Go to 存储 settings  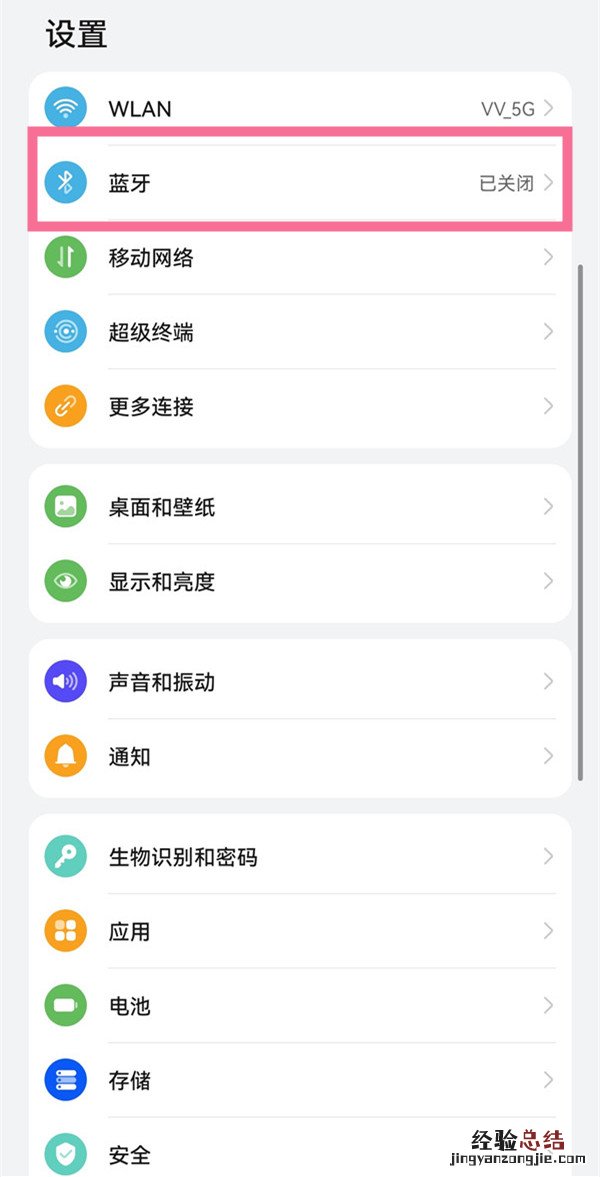pyautogui.click(x=300, y=1080)
